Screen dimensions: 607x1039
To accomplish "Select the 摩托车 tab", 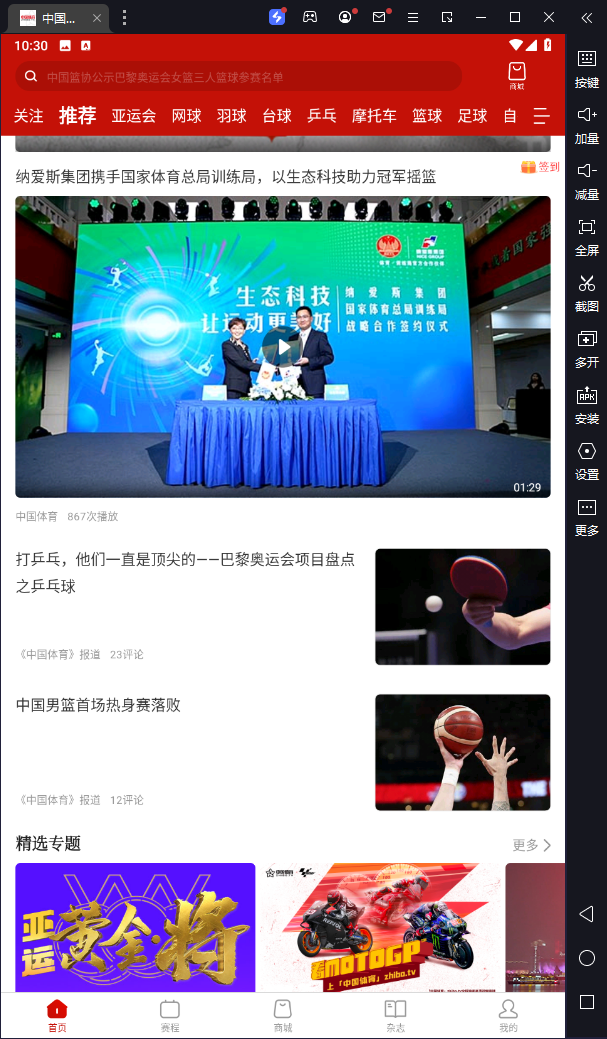I will pyautogui.click(x=374, y=116).
